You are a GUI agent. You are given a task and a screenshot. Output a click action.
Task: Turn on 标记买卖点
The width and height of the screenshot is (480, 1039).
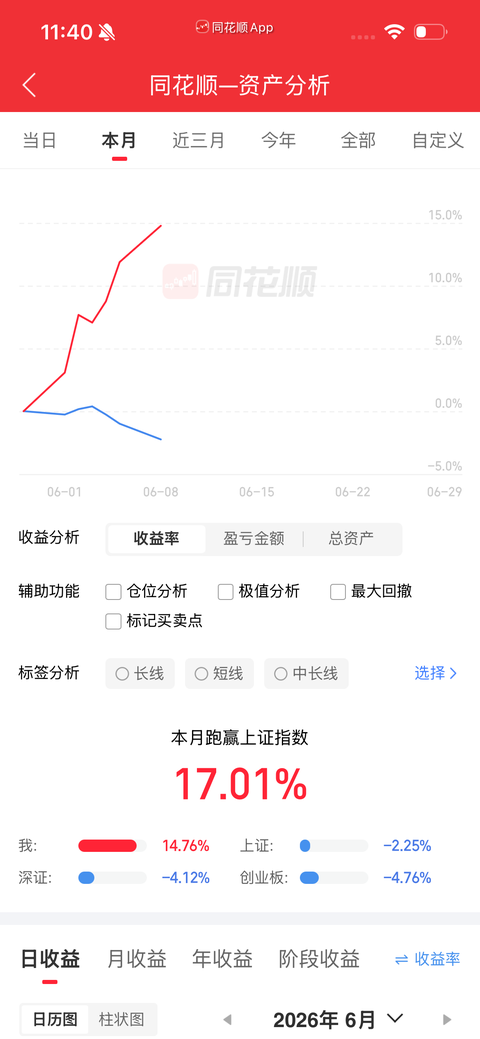pos(154,621)
